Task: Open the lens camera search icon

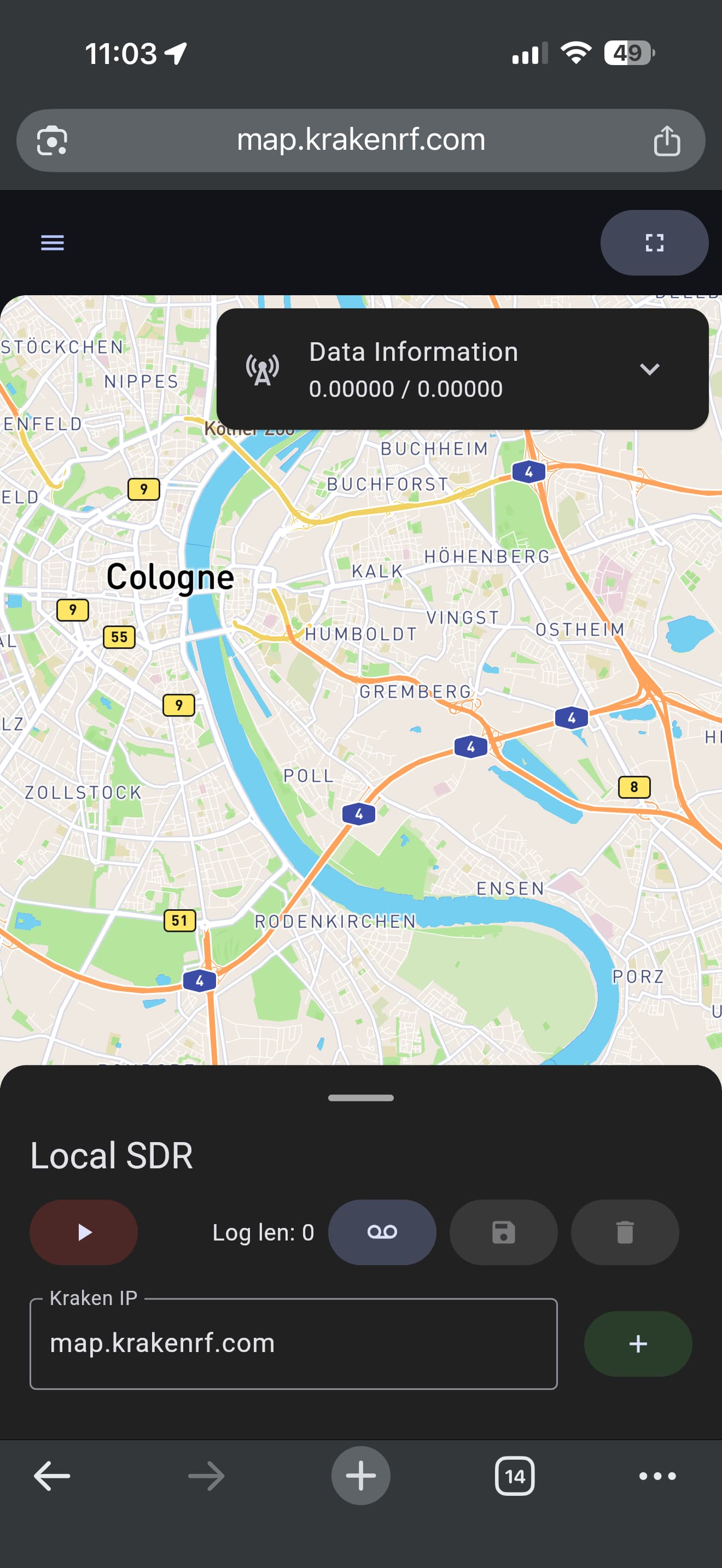Action: tap(52, 141)
